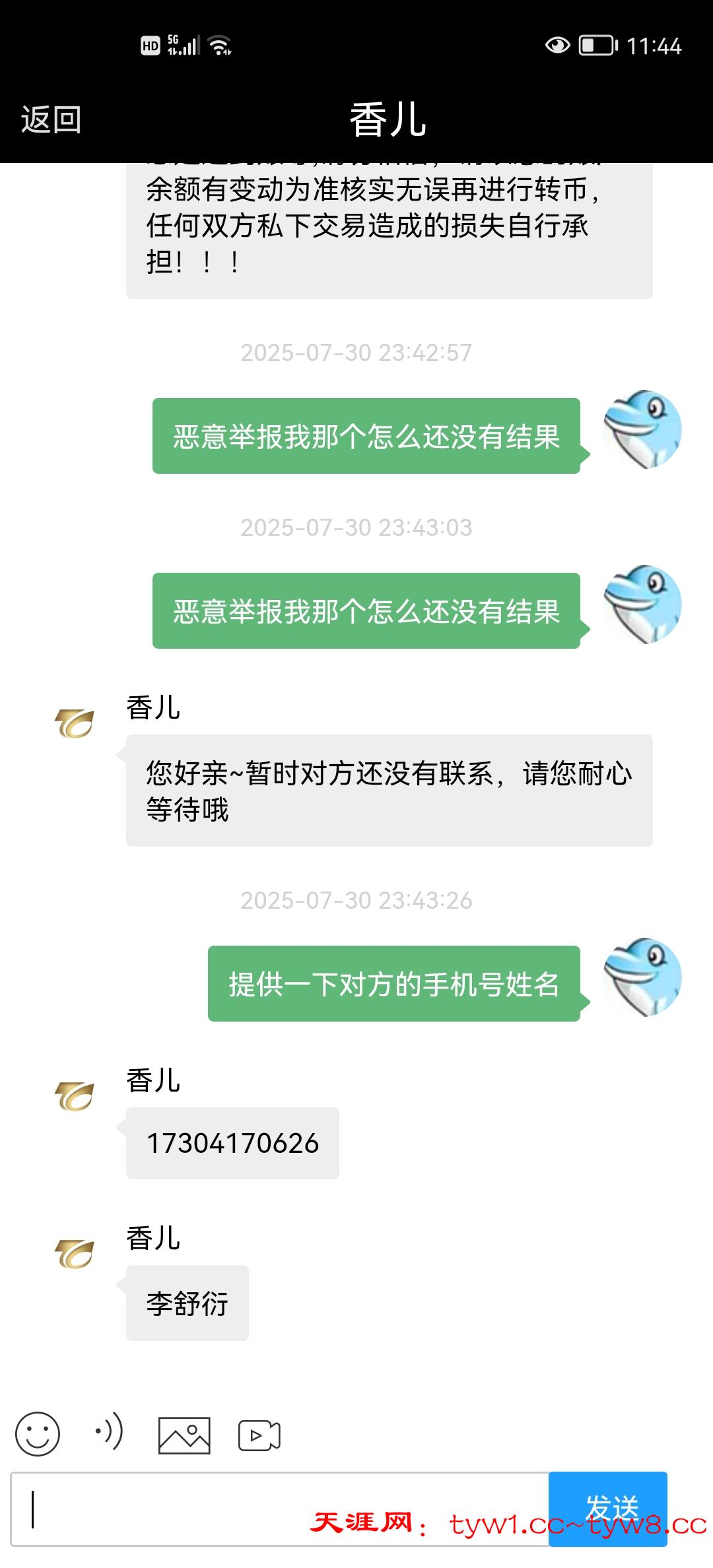The width and height of the screenshot is (713, 1568).
Task: Focus the message text field
Action: 277,1509
